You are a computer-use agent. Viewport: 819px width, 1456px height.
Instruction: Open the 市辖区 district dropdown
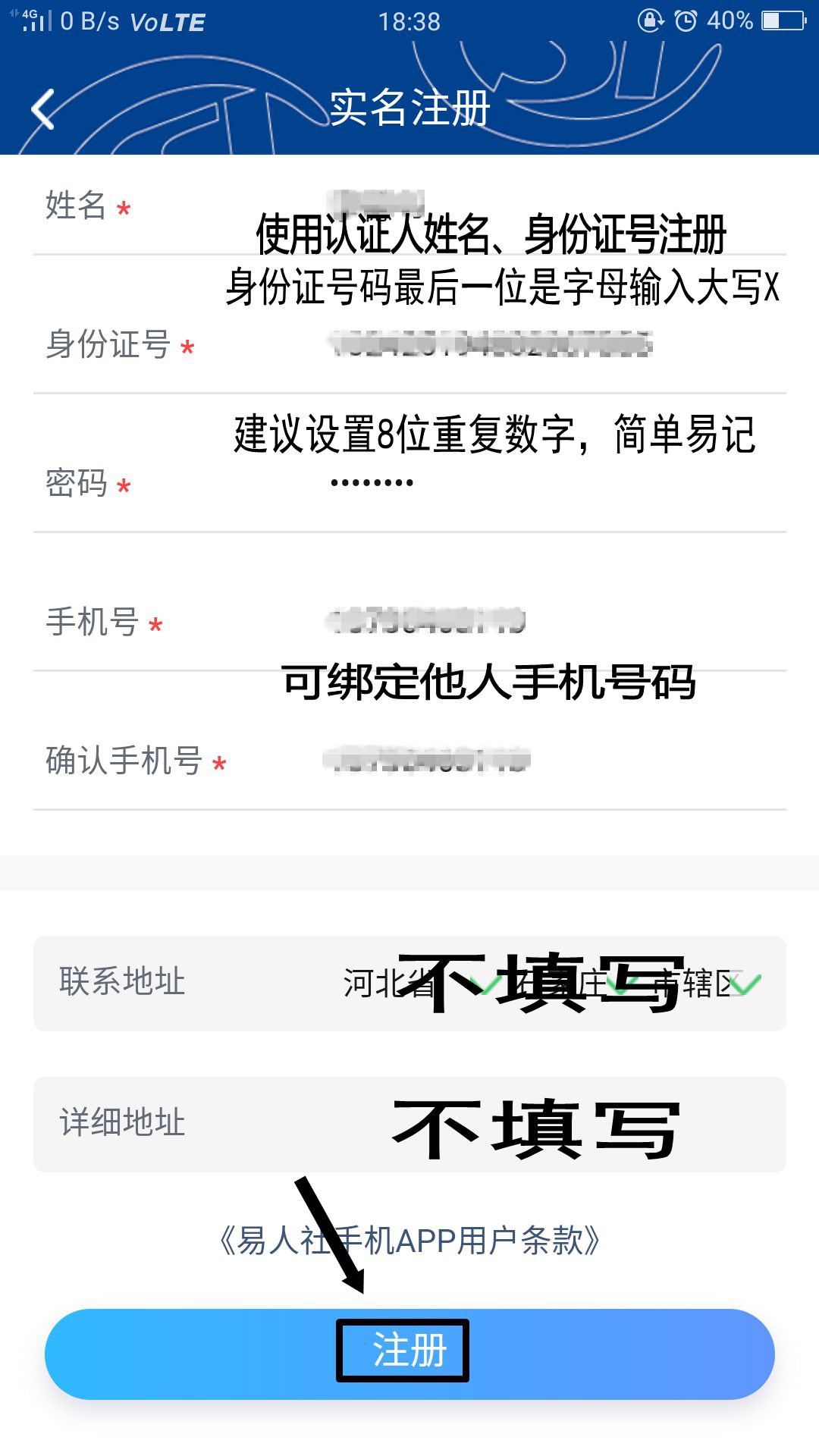705,984
